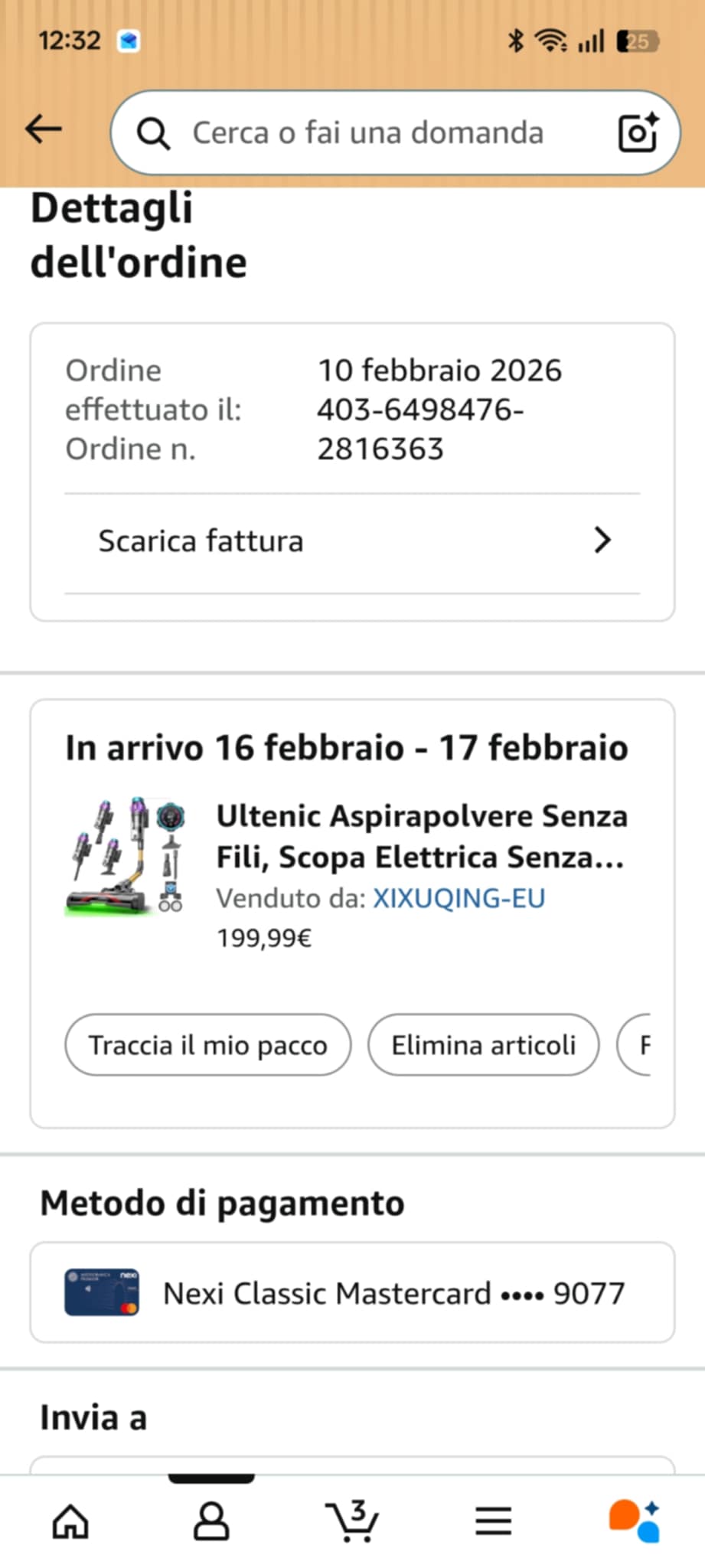Select 'Traccia il mio pacco' button
Screen dimensions: 705x1568
[207, 1045]
